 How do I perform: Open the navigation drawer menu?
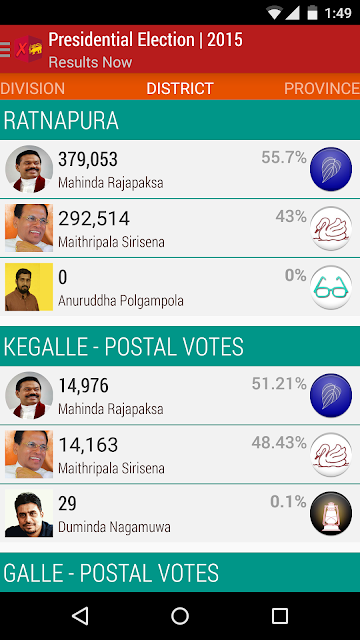point(5,49)
